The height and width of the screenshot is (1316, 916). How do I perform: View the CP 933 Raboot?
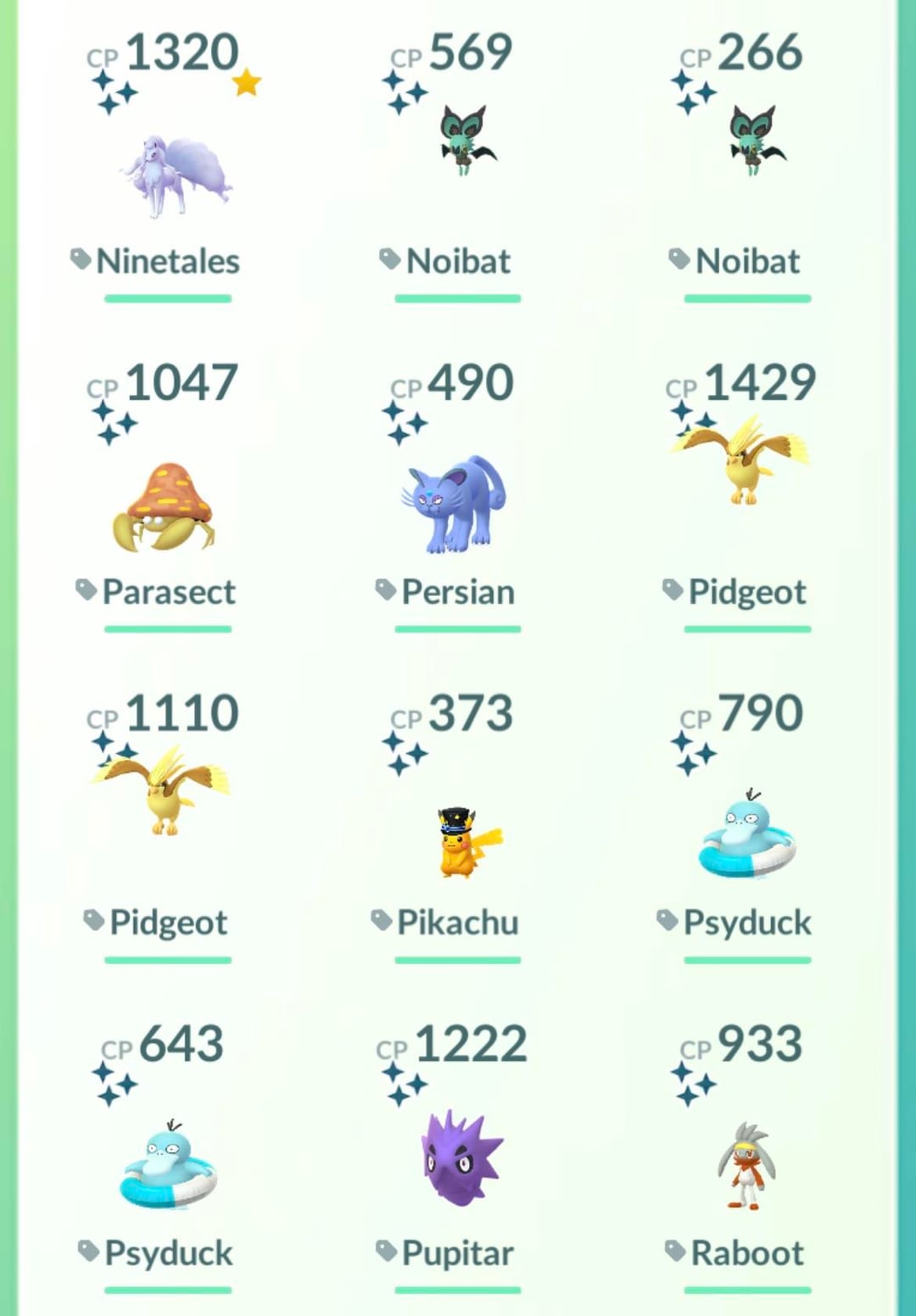tap(746, 1166)
